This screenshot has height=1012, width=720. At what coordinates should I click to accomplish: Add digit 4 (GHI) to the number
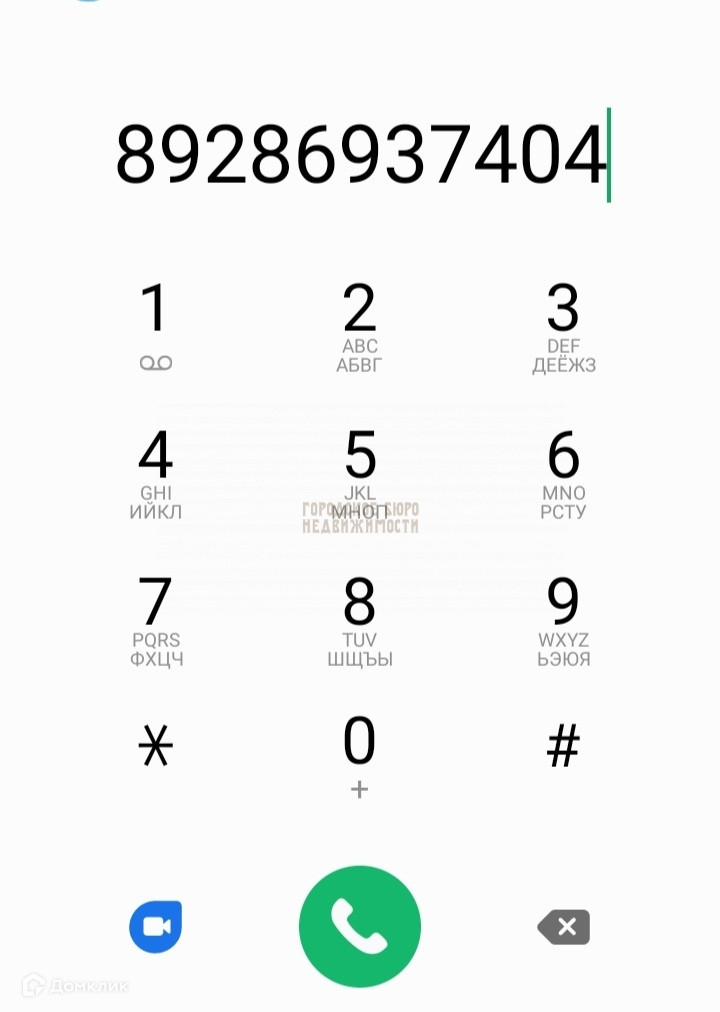155,472
